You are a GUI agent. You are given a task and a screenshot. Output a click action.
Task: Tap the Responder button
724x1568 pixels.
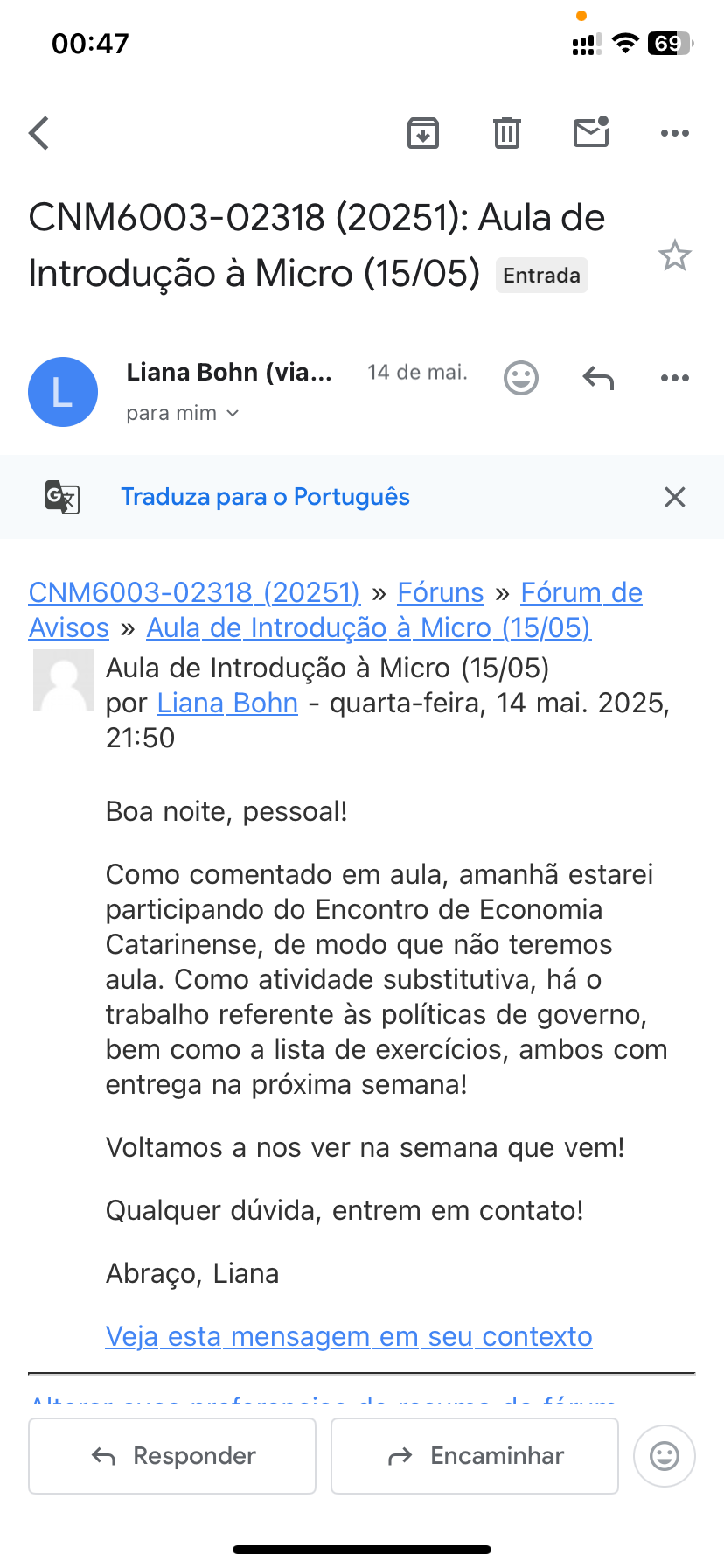coord(172,1456)
